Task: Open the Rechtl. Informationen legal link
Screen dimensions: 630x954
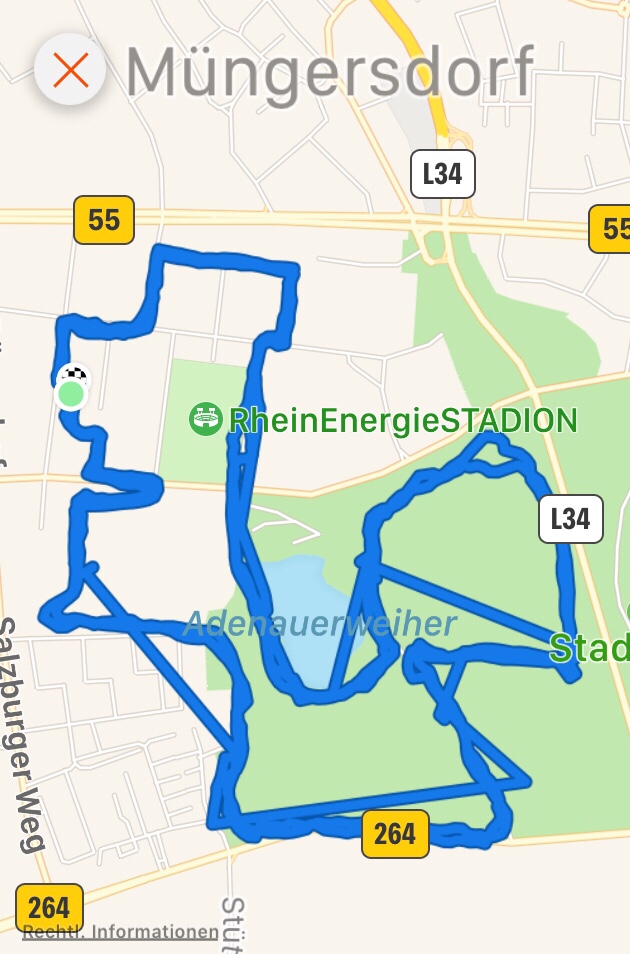Action: (x=120, y=932)
